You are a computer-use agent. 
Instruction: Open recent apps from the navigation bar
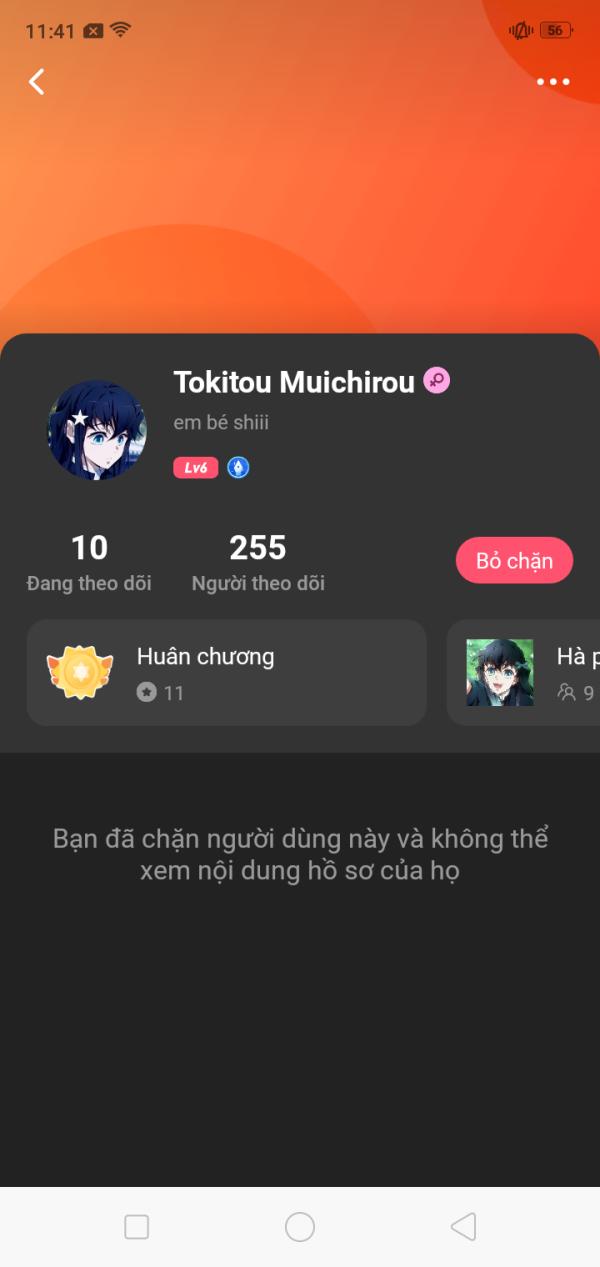pyautogui.click(x=137, y=1227)
